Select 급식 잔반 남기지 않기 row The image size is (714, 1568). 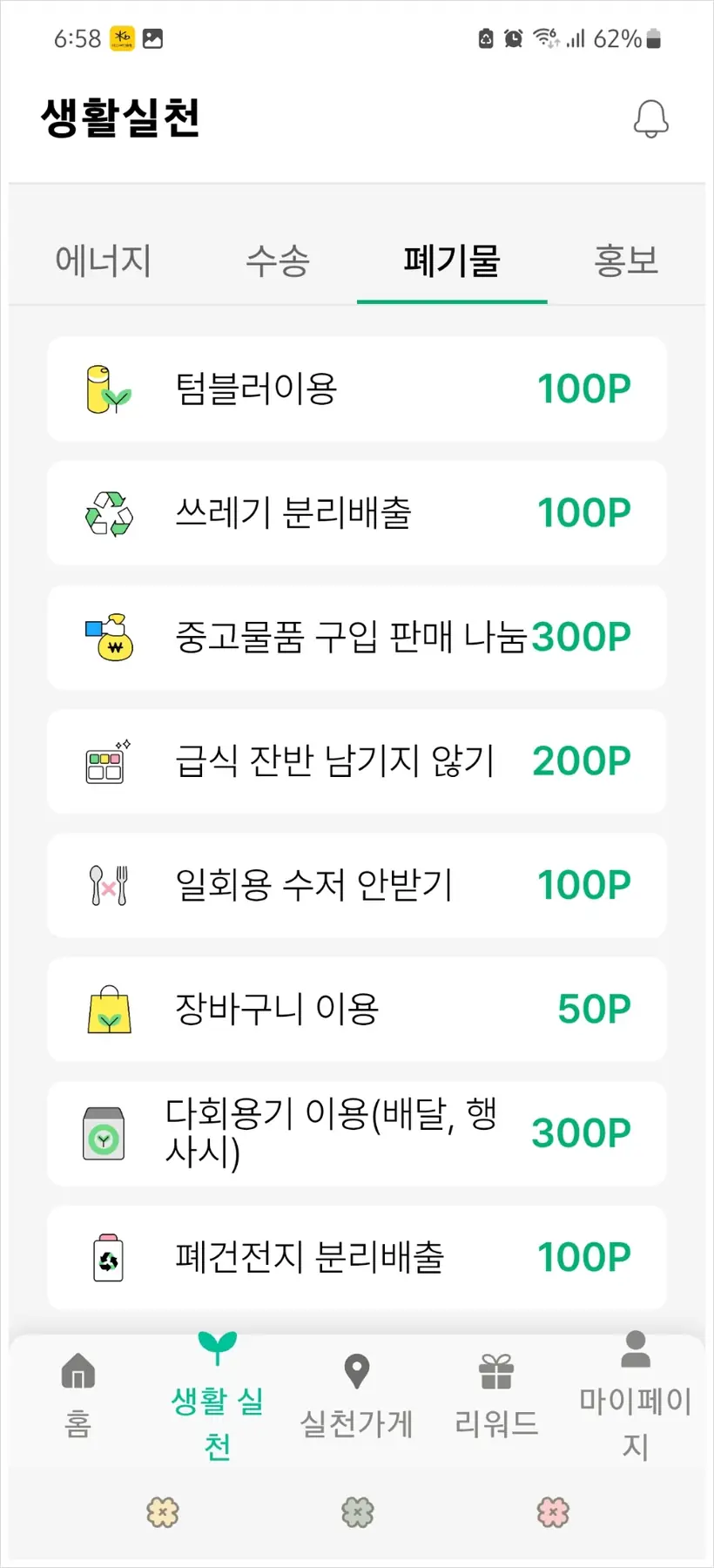click(x=357, y=761)
